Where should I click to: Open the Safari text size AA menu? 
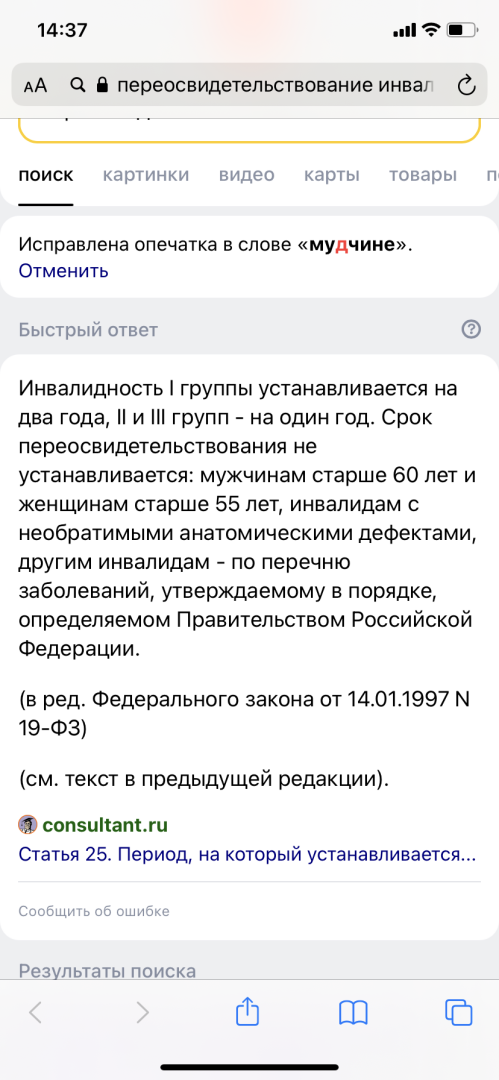click(35, 85)
